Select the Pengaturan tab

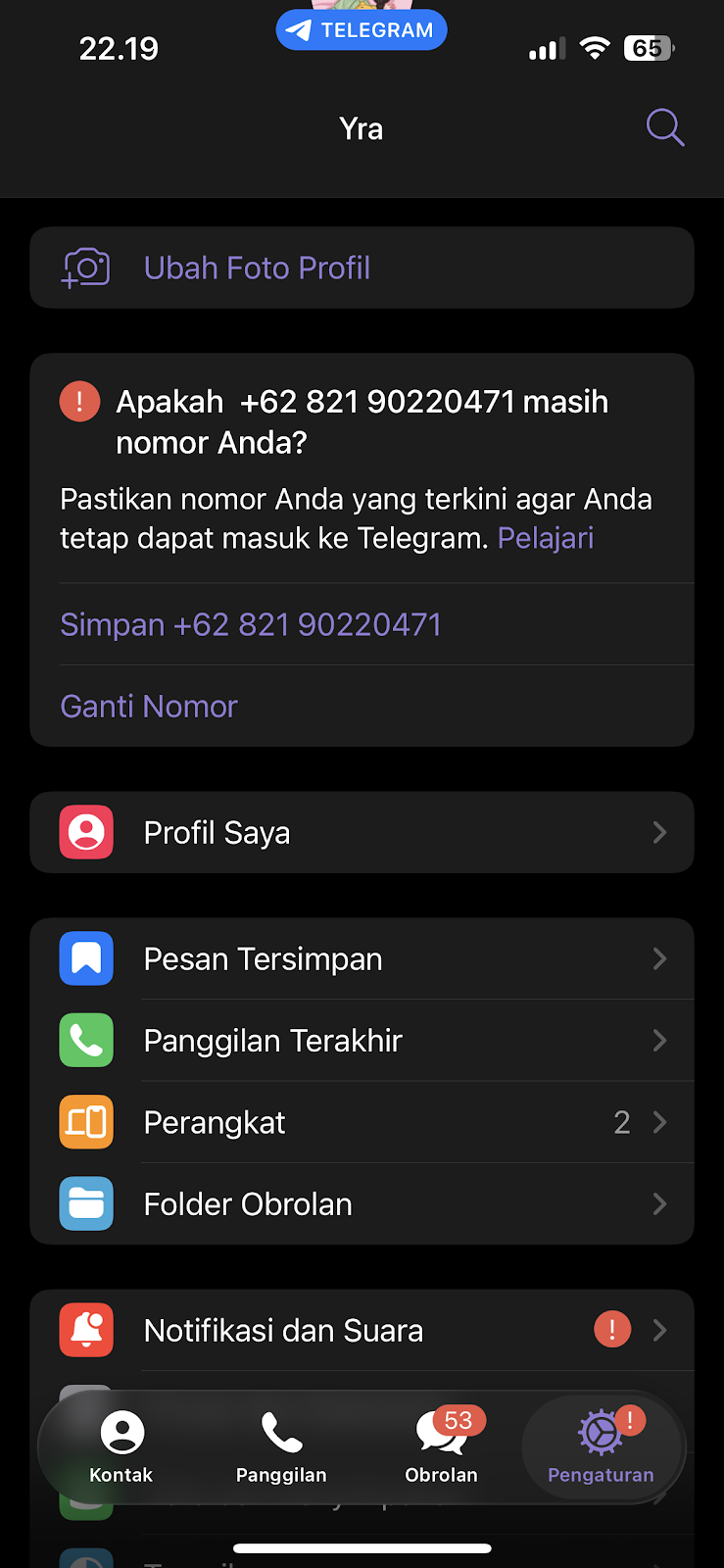(601, 1447)
